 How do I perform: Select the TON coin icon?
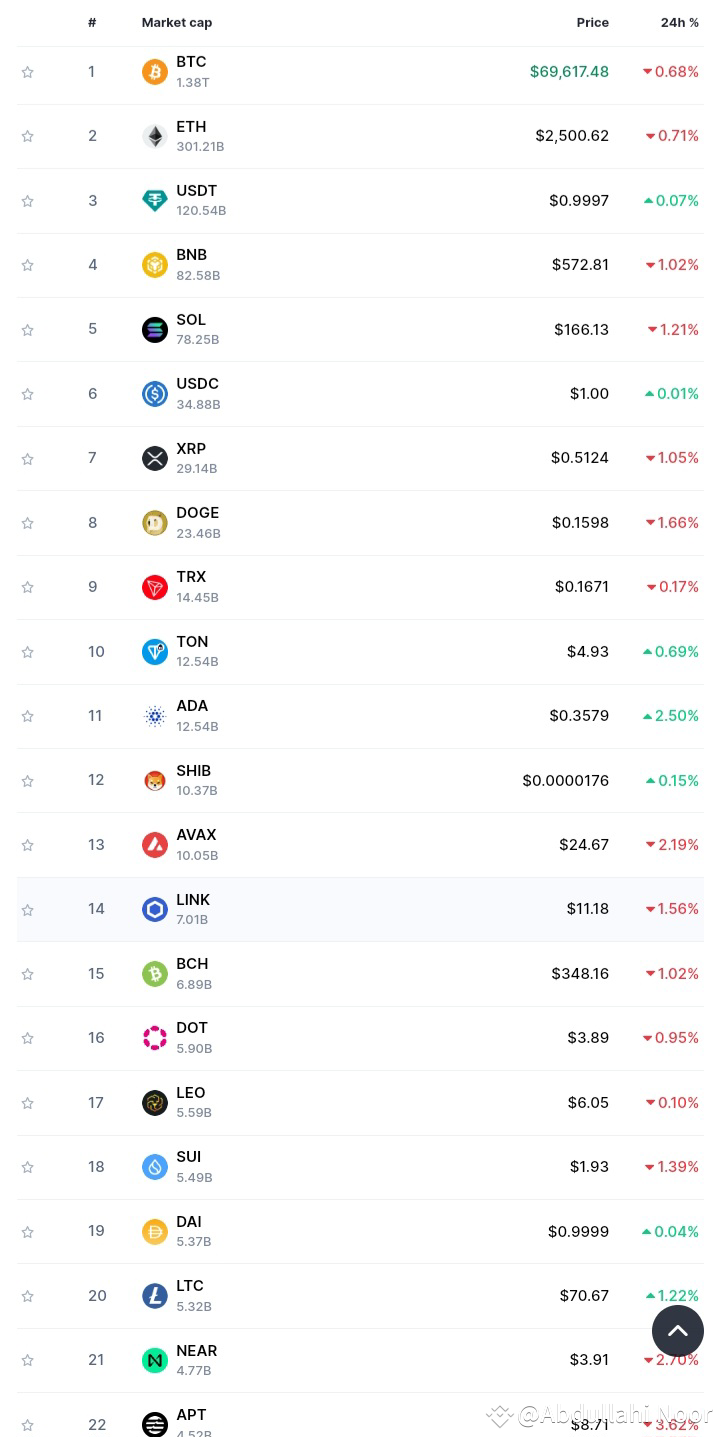pos(154,651)
